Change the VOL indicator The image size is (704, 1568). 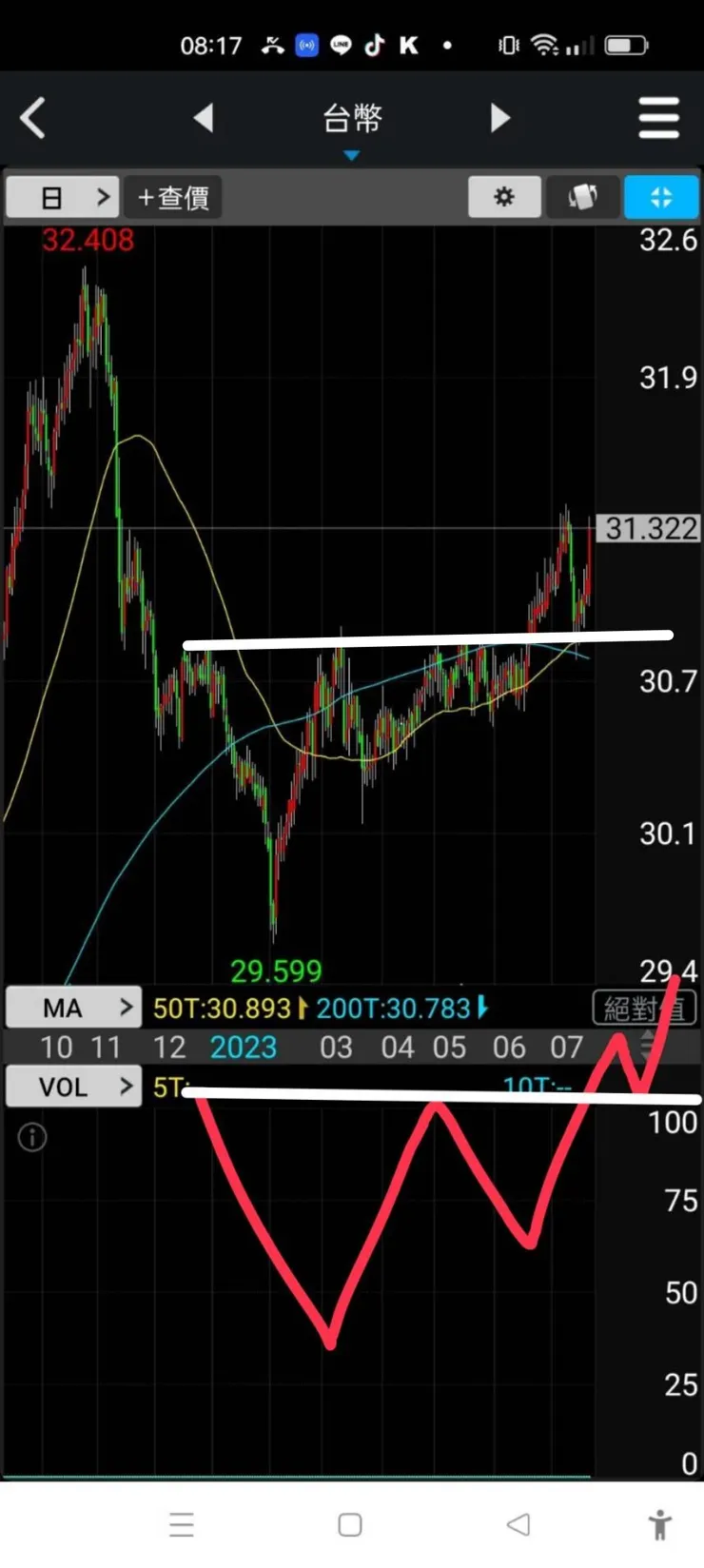pyautogui.click(x=73, y=1087)
